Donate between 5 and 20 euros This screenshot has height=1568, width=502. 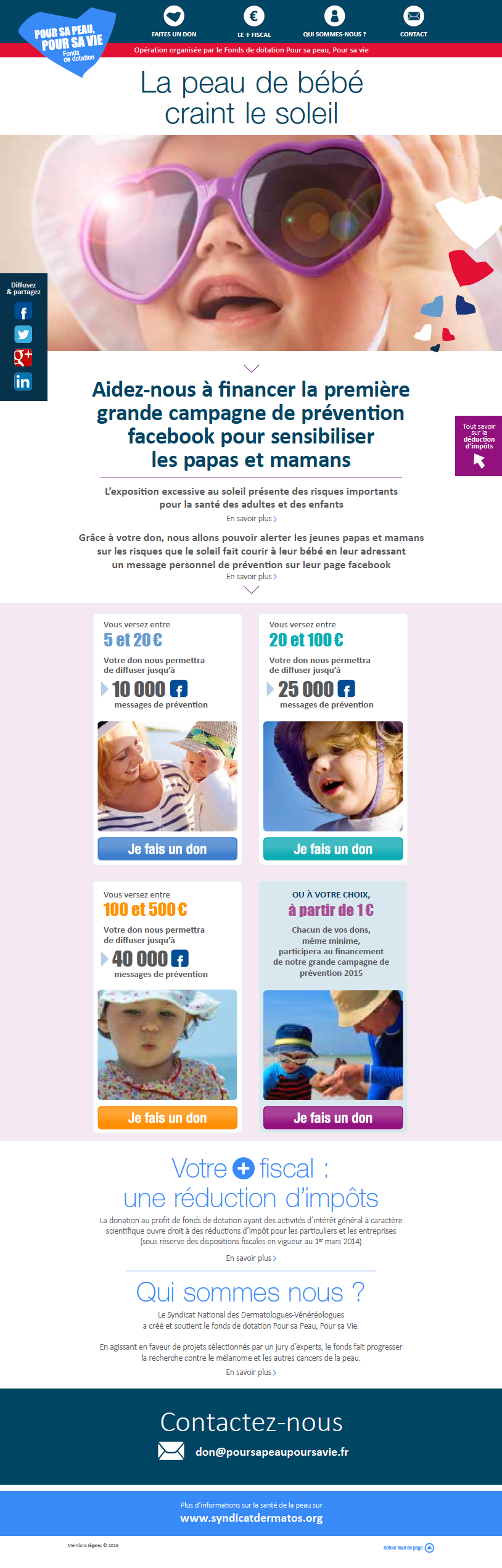point(167,849)
